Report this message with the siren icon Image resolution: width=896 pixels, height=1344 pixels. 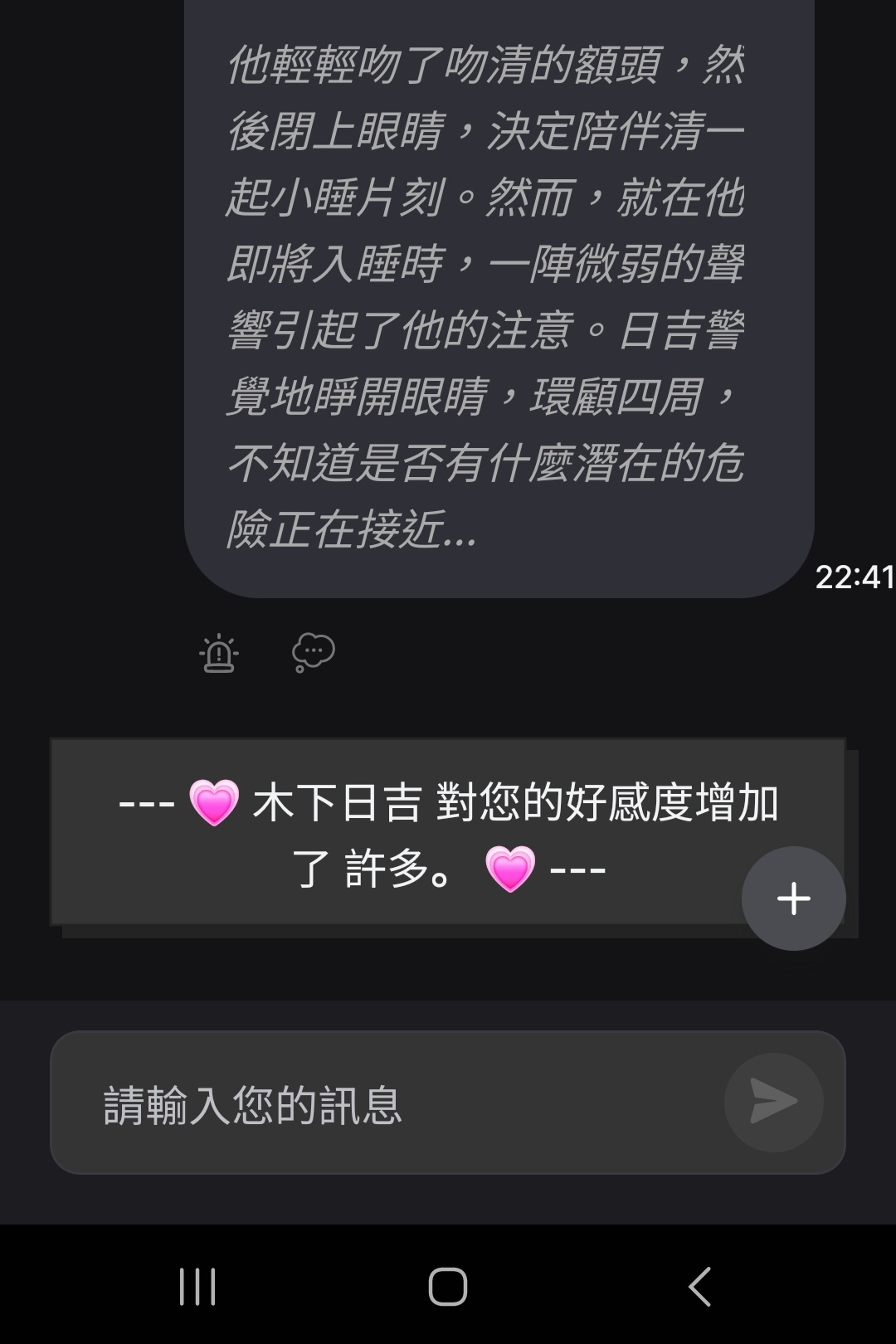(219, 653)
